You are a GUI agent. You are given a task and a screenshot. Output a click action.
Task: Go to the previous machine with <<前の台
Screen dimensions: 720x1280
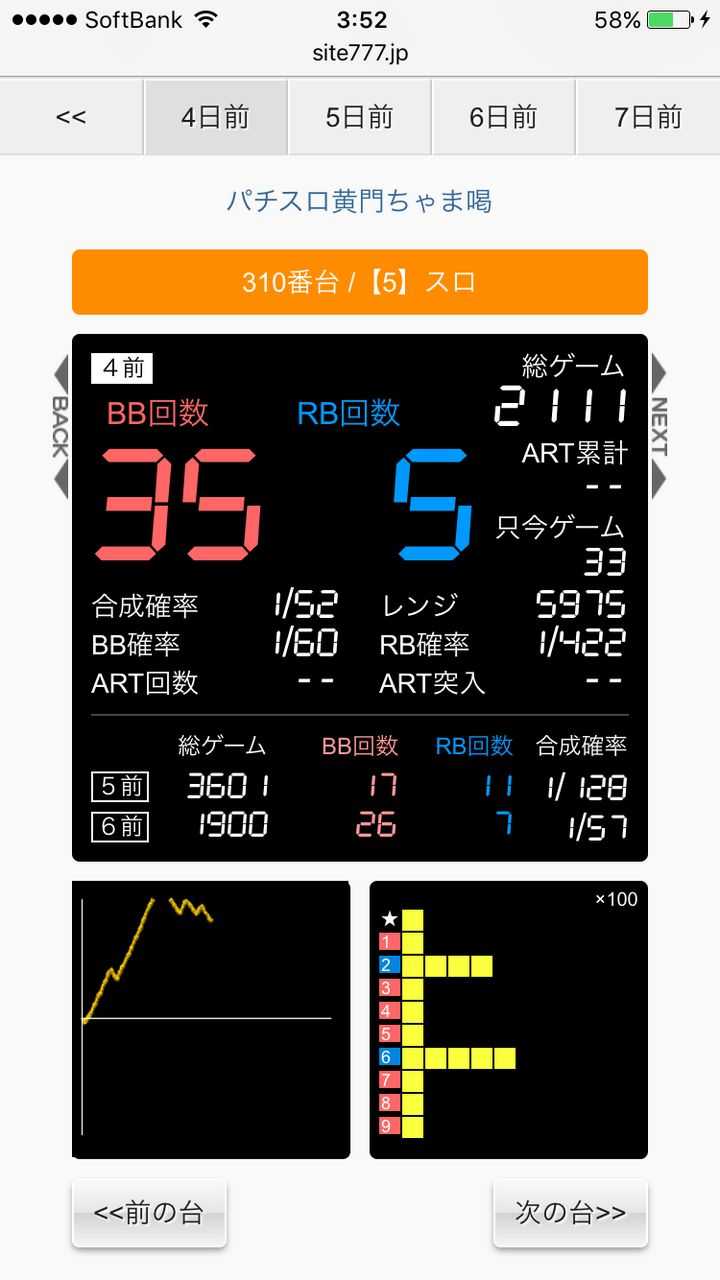click(x=149, y=1213)
